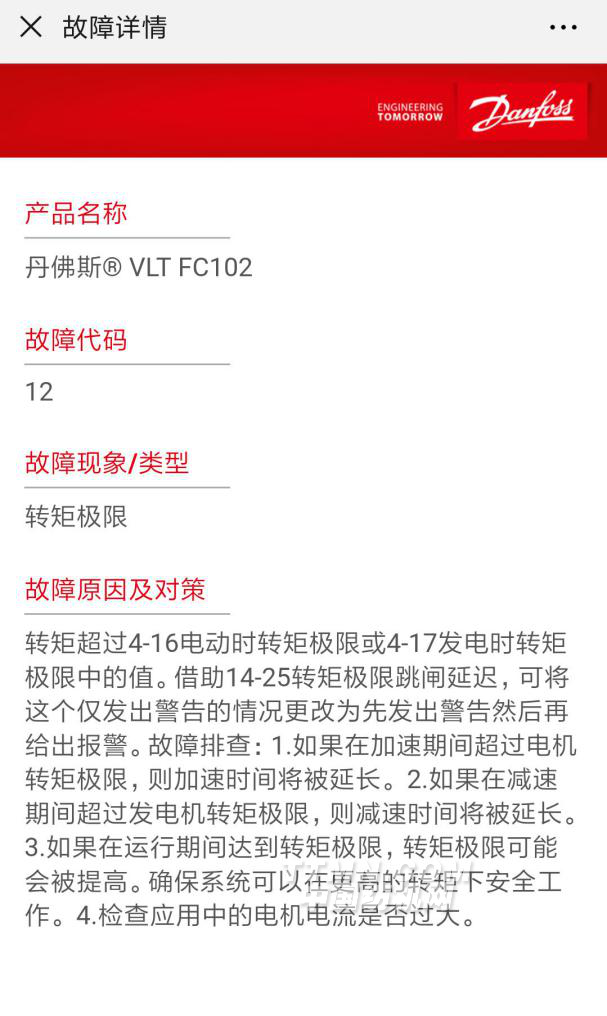Screen dimensions: 607x1016
Task: Open the three-dot overflow menu
Action: click(563, 28)
